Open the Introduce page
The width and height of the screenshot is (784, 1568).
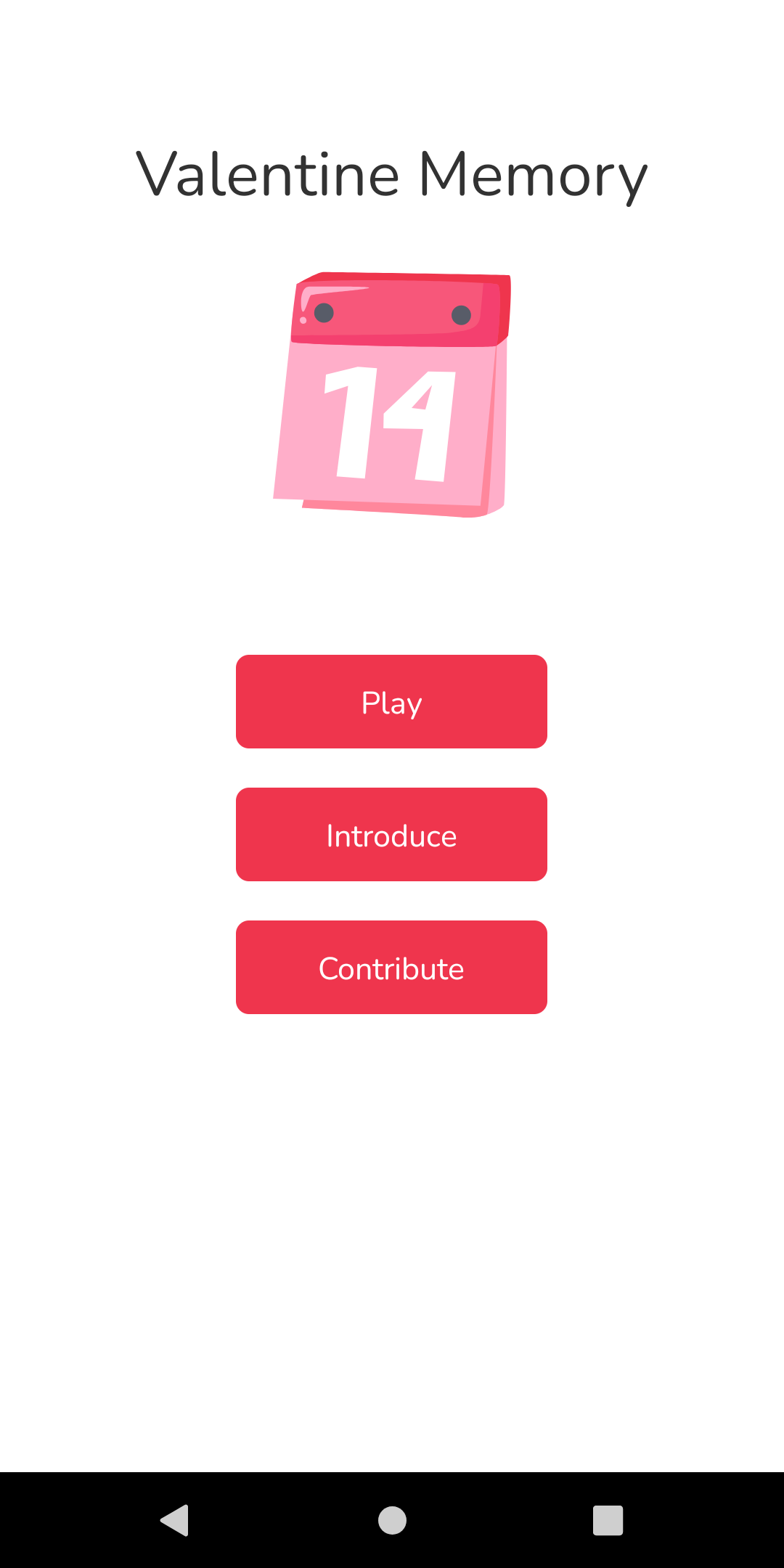point(391,834)
